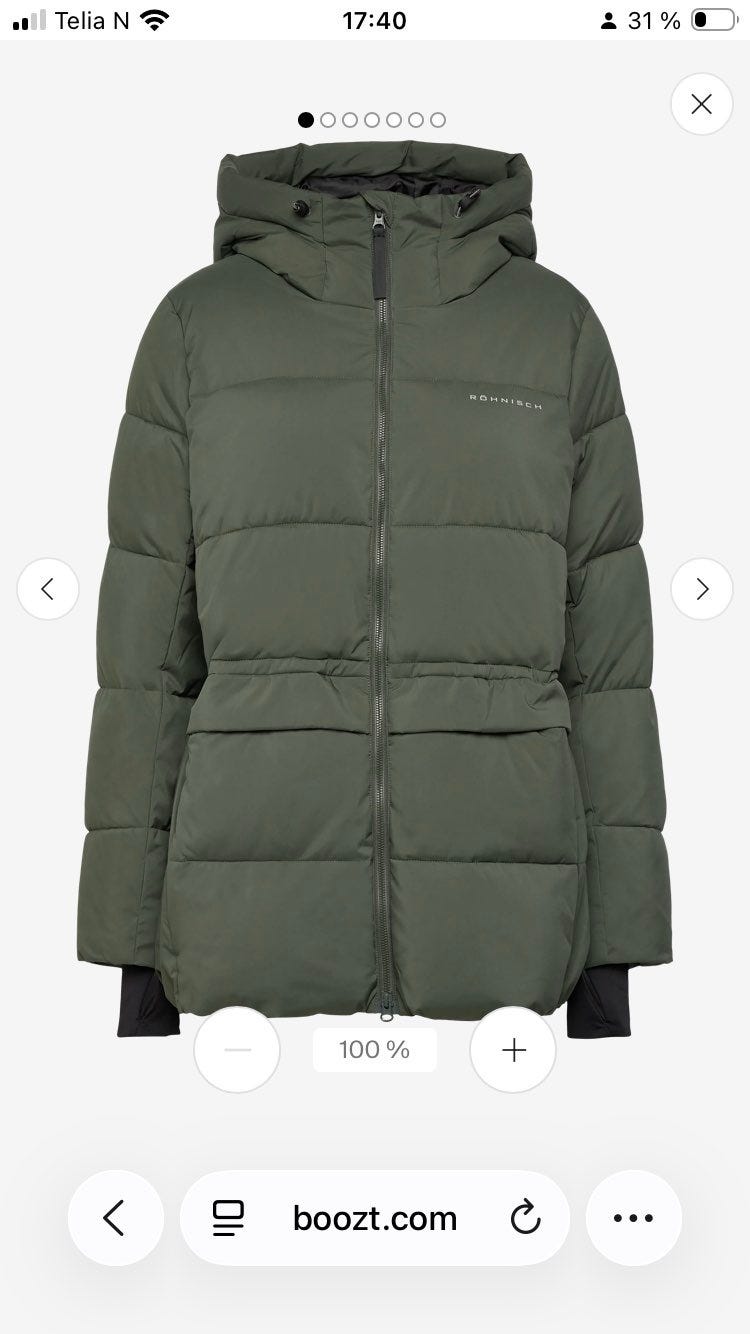Go back in the browser
This screenshot has width=750, height=1334.
(x=115, y=1218)
